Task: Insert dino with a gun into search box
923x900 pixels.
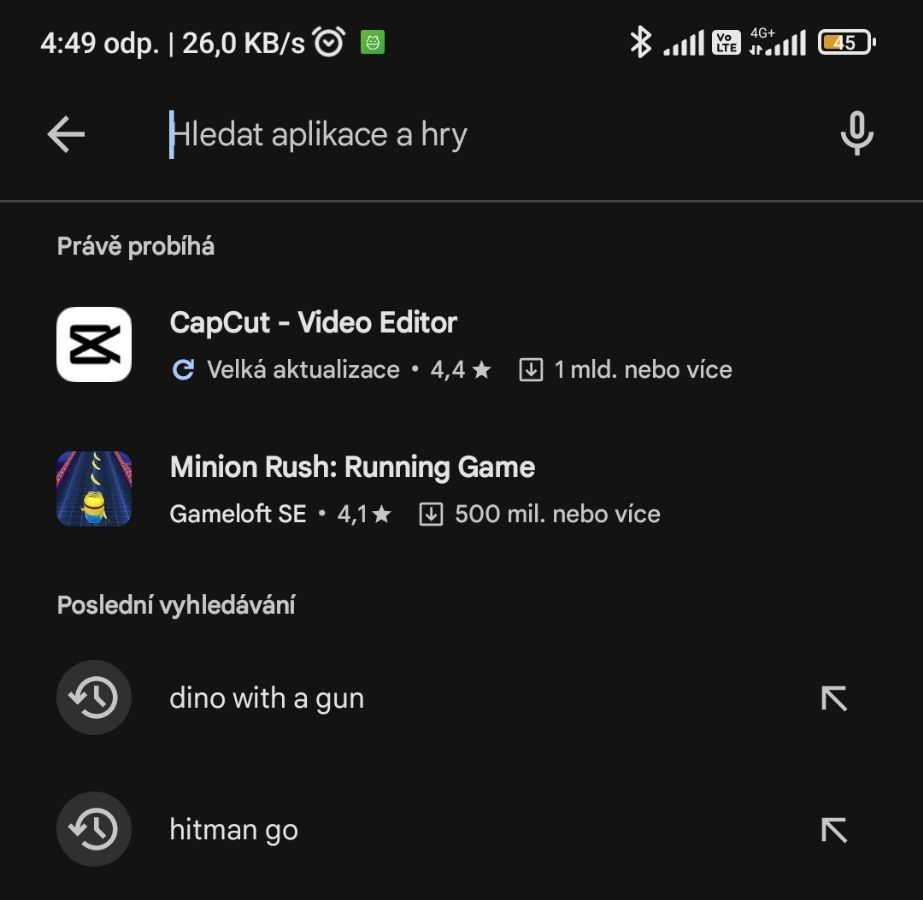Action: (833, 698)
